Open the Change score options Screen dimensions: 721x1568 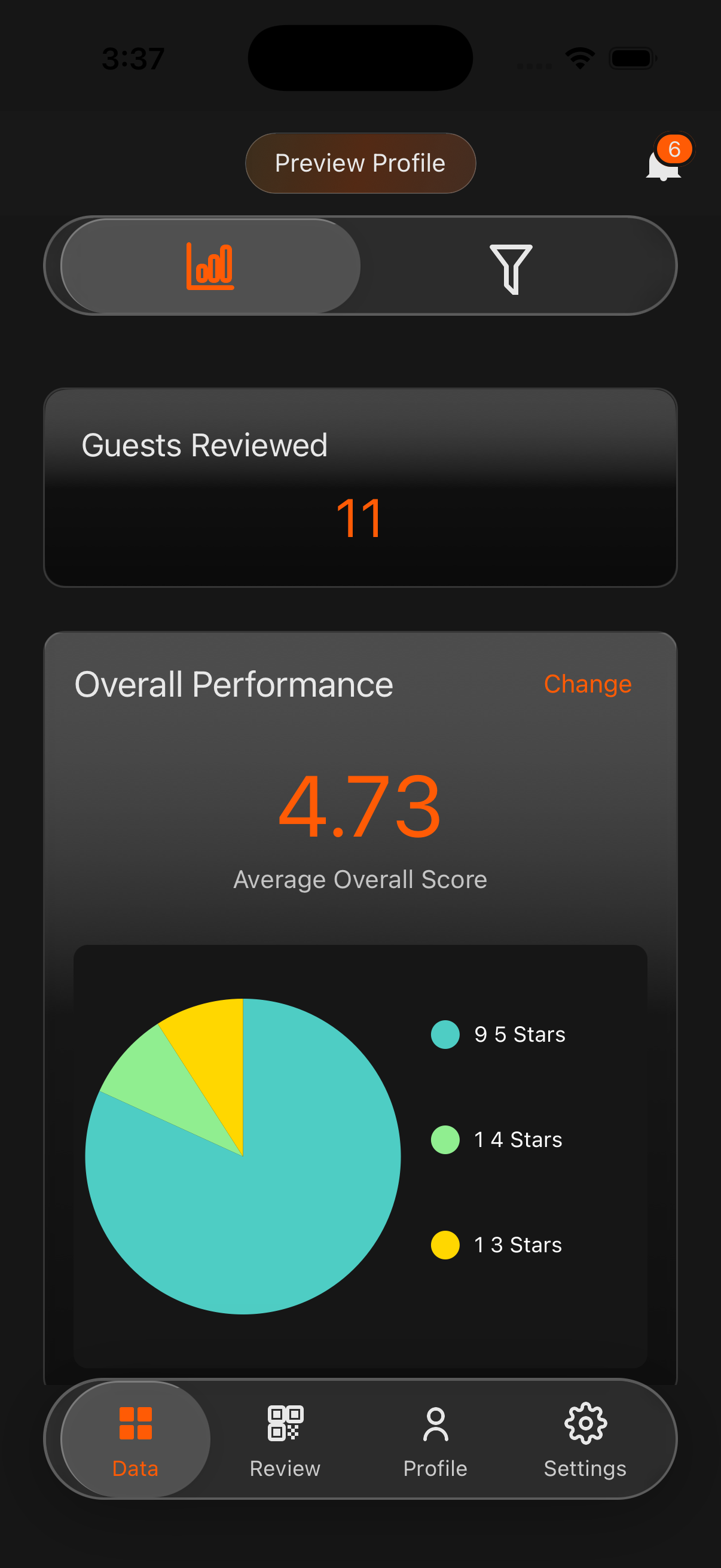587,684
